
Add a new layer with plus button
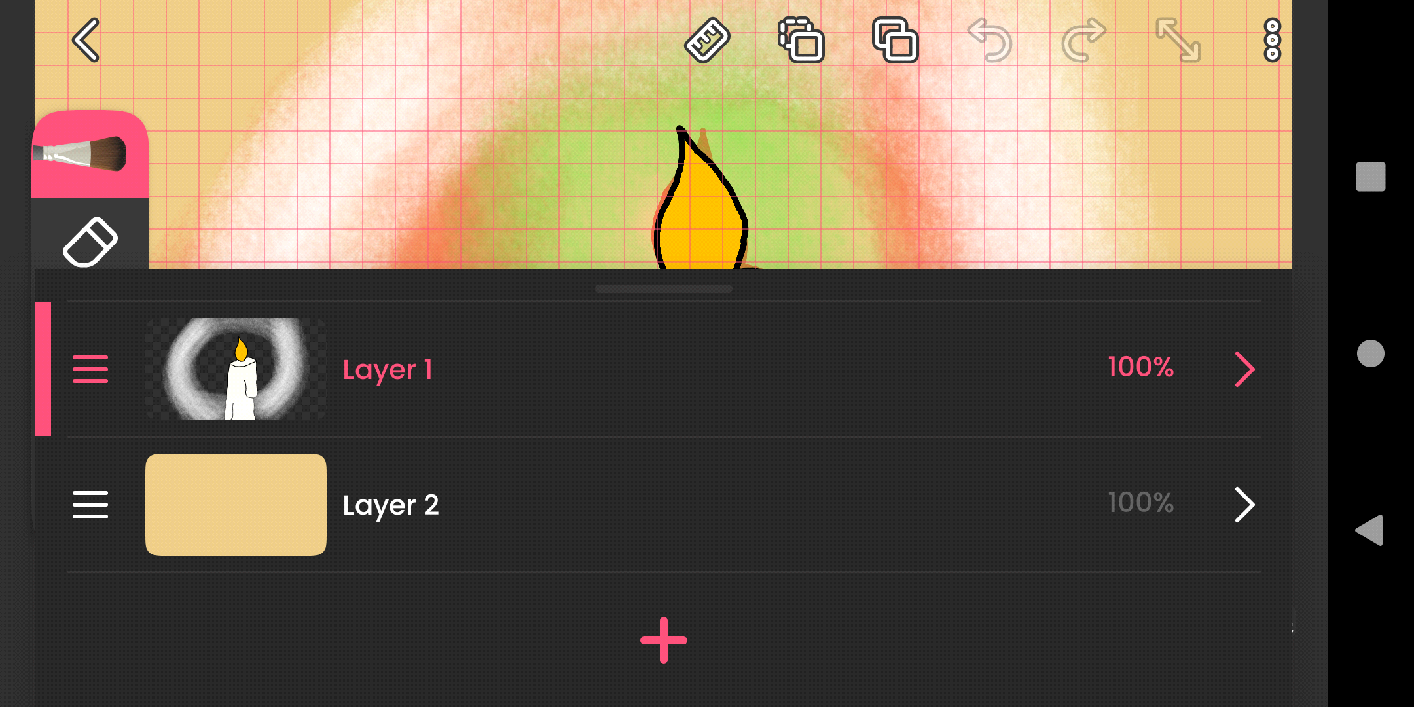664,641
